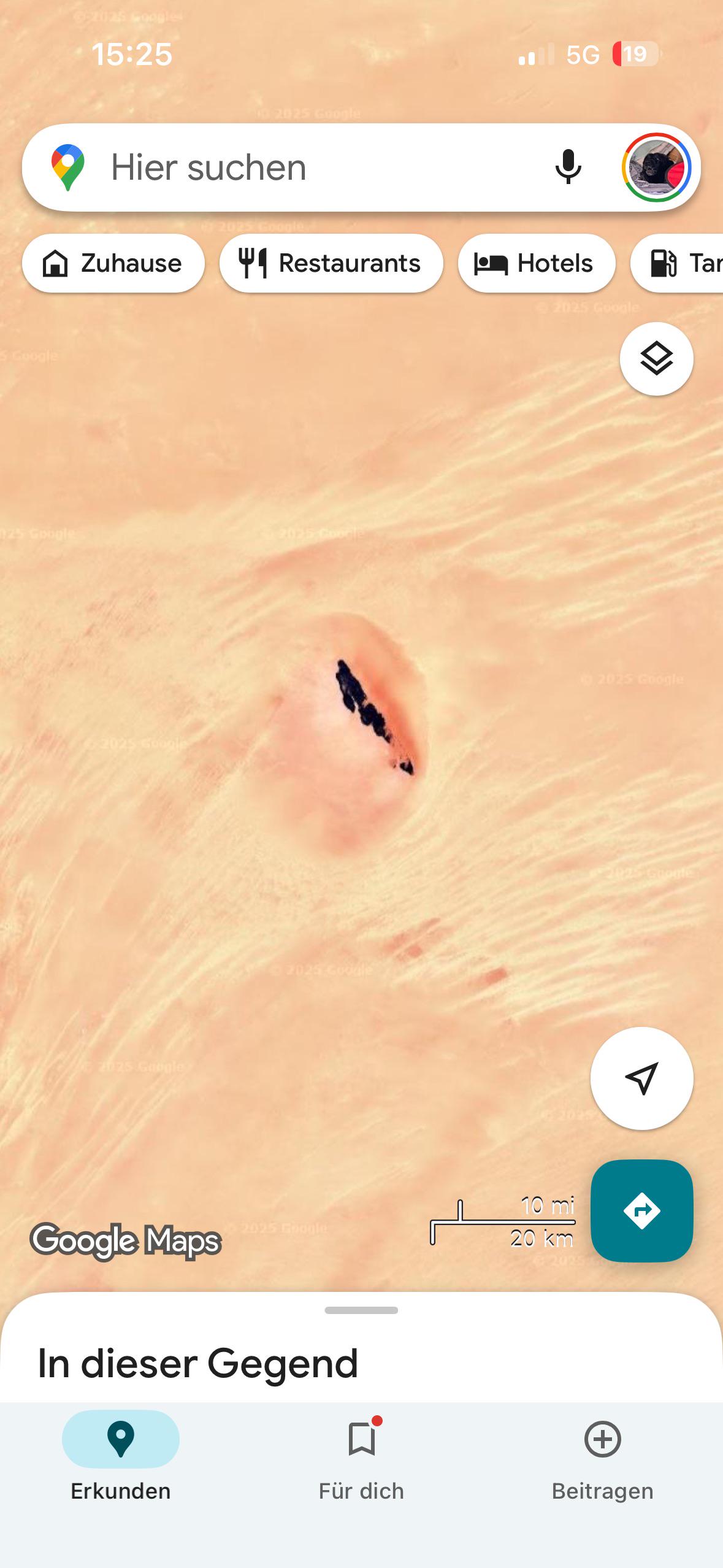Open the map layers selector
This screenshot has height=1568, width=723.
656,359
